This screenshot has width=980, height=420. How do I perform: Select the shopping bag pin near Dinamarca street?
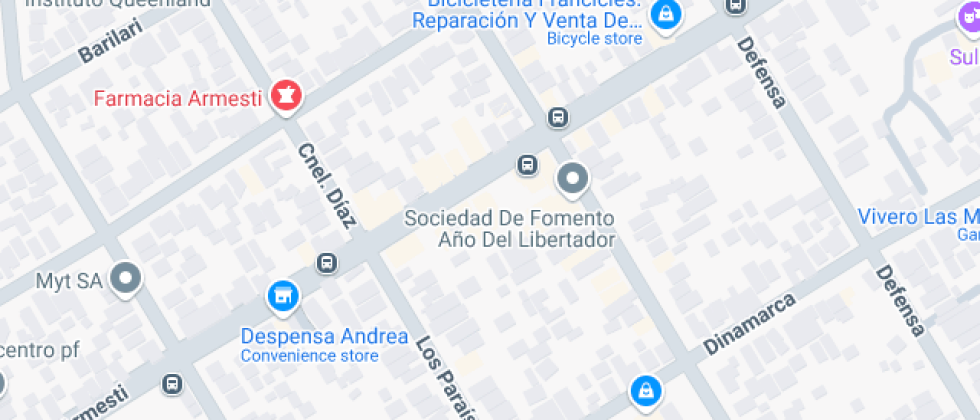(x=646, y=389)
